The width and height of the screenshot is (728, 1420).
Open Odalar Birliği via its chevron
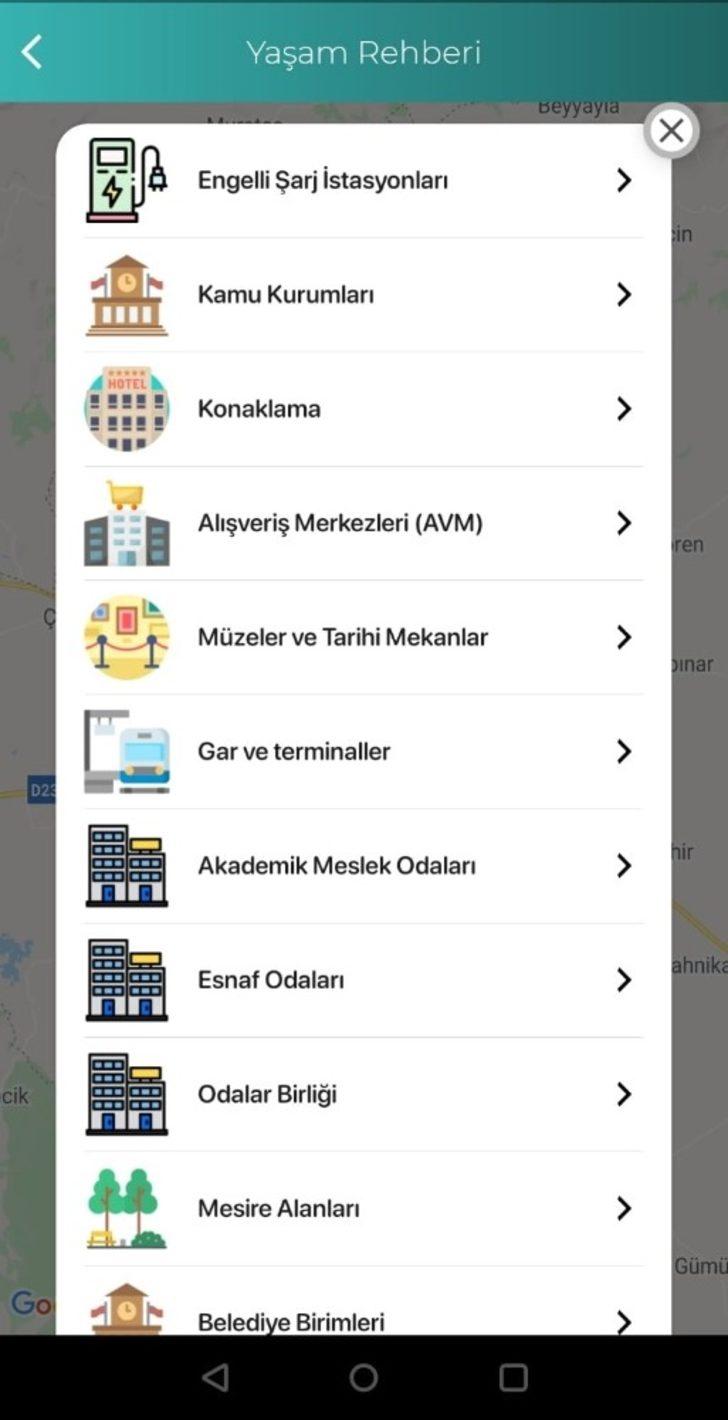[624, 1093]
